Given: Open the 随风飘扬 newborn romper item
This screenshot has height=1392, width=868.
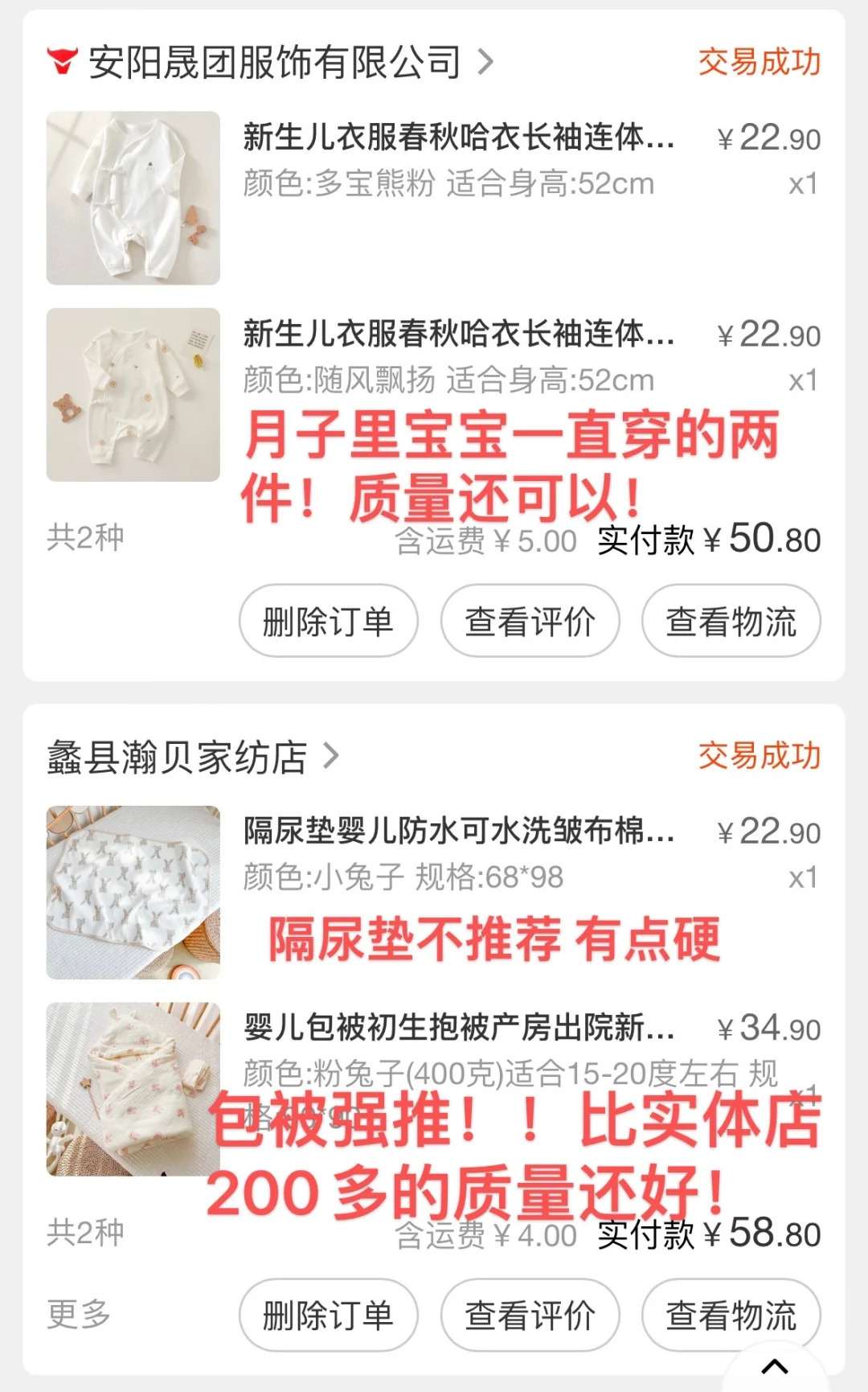Looking at the screenshot, I should 133,395.
